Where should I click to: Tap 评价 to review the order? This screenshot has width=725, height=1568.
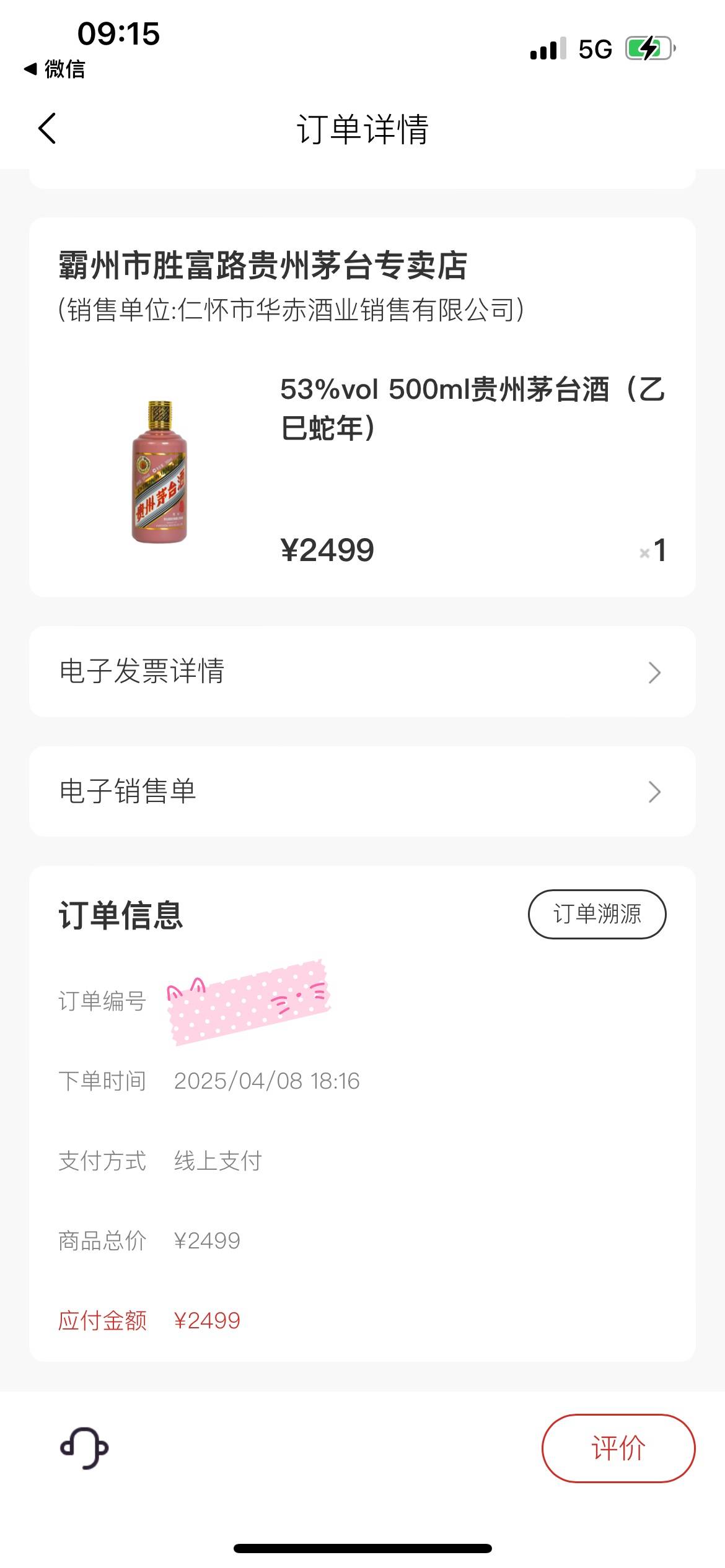(618, 1448)
